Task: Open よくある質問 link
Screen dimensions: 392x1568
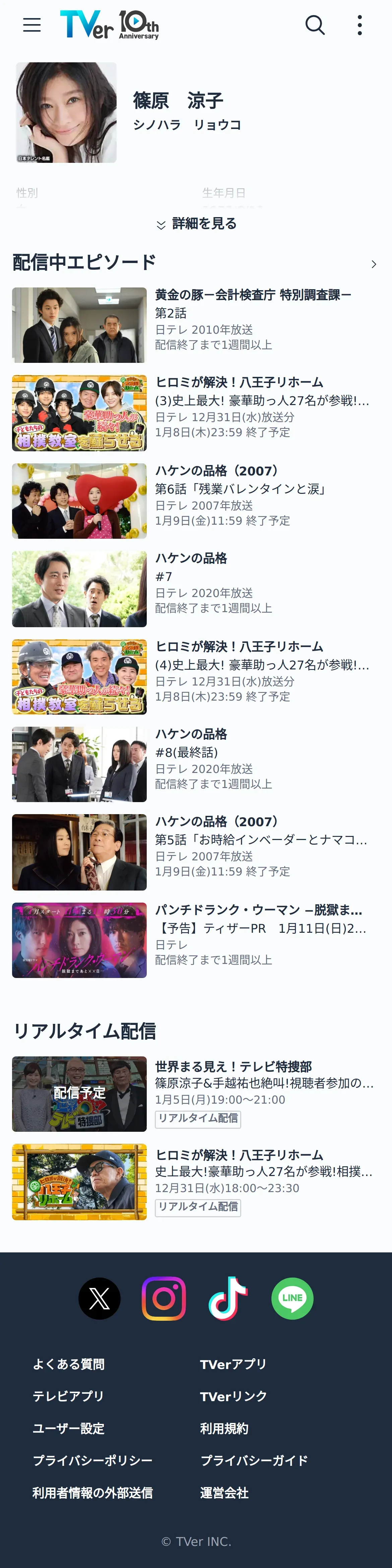Action: (x=69, y=1364)
